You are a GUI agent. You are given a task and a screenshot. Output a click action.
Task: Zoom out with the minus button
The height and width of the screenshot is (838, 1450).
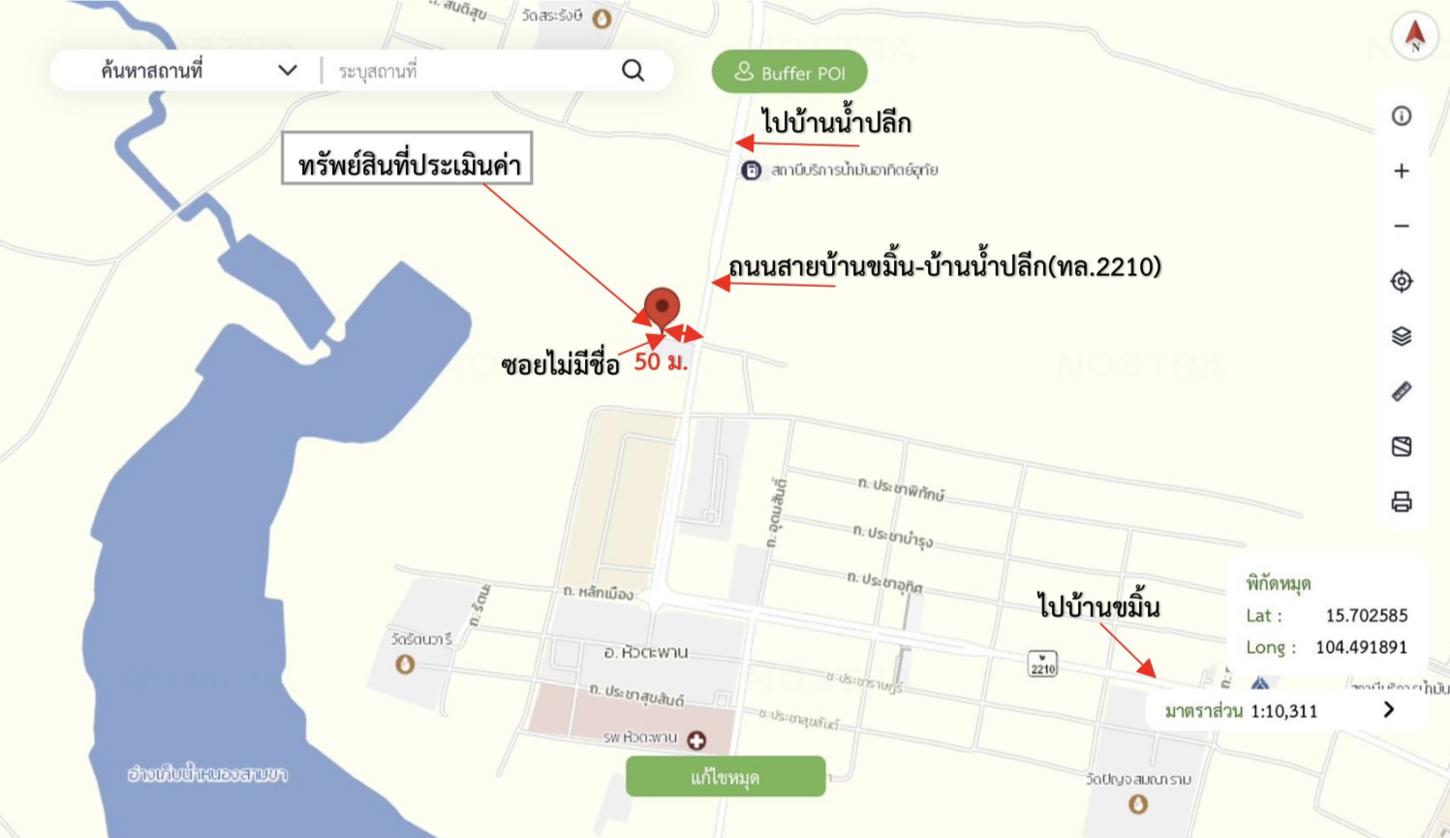(x=1401, y=226)
